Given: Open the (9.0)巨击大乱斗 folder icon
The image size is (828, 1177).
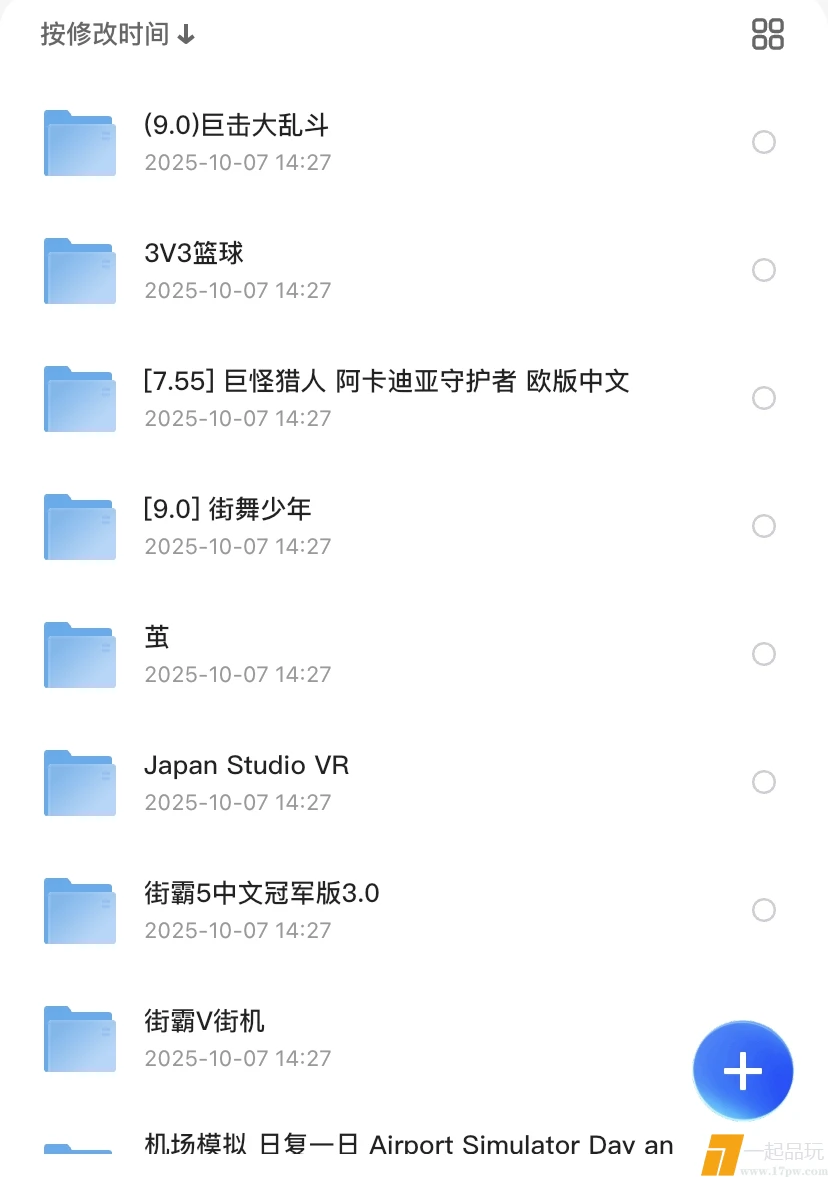Looking at the screenshot, I should coord(79,142).
